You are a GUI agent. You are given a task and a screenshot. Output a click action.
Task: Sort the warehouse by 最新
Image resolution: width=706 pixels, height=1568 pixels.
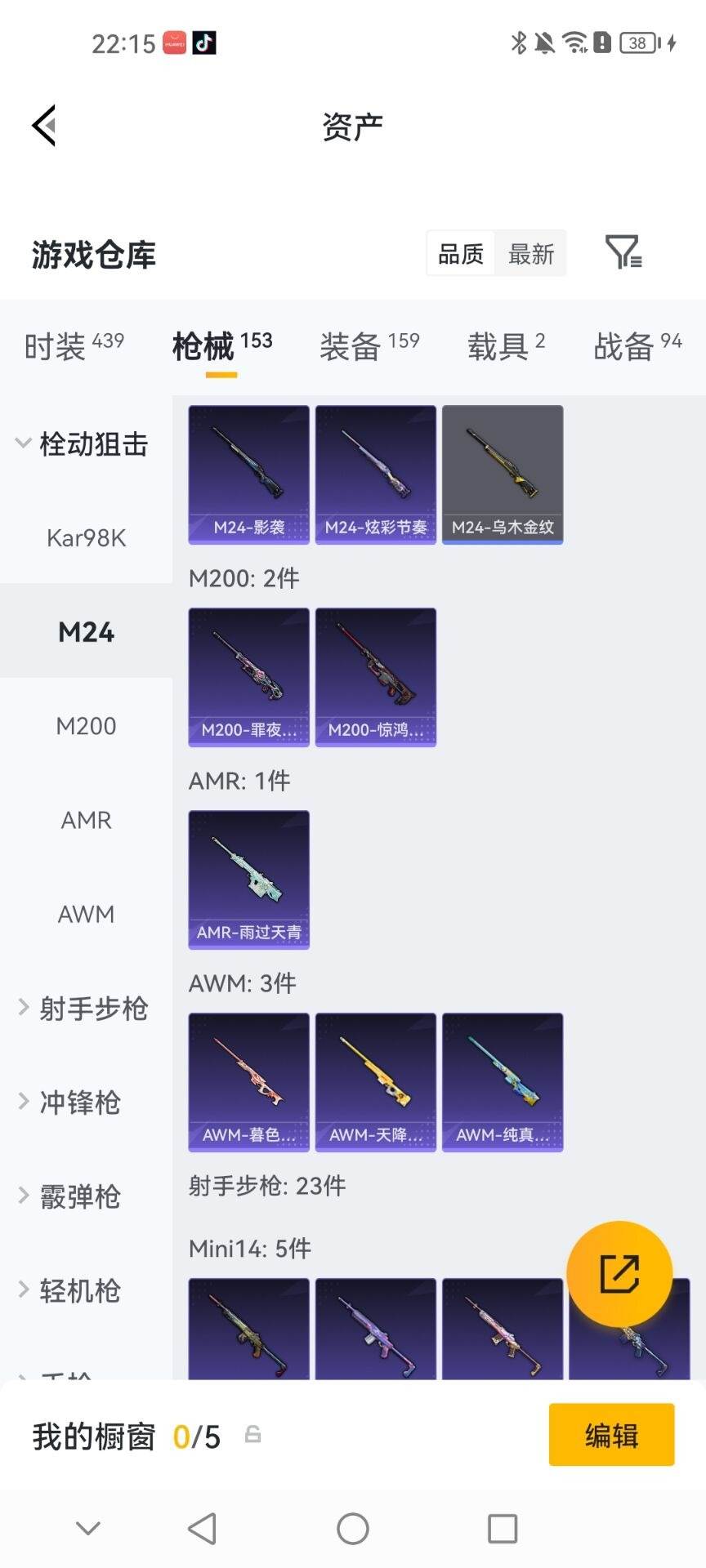point(531,254)
